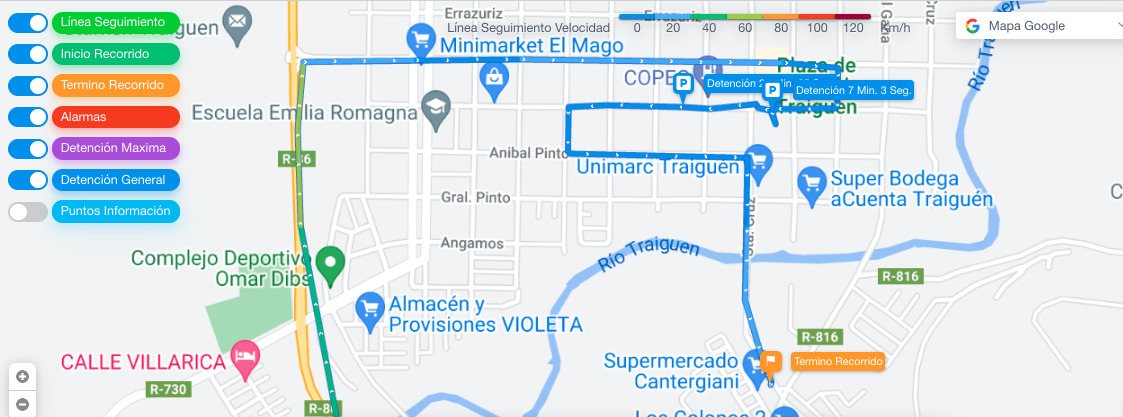Image resolution: width=1123 pixels, height=417 pixels.
Task: Turn off Termino Recorrido markers
Action: point(28,85)
